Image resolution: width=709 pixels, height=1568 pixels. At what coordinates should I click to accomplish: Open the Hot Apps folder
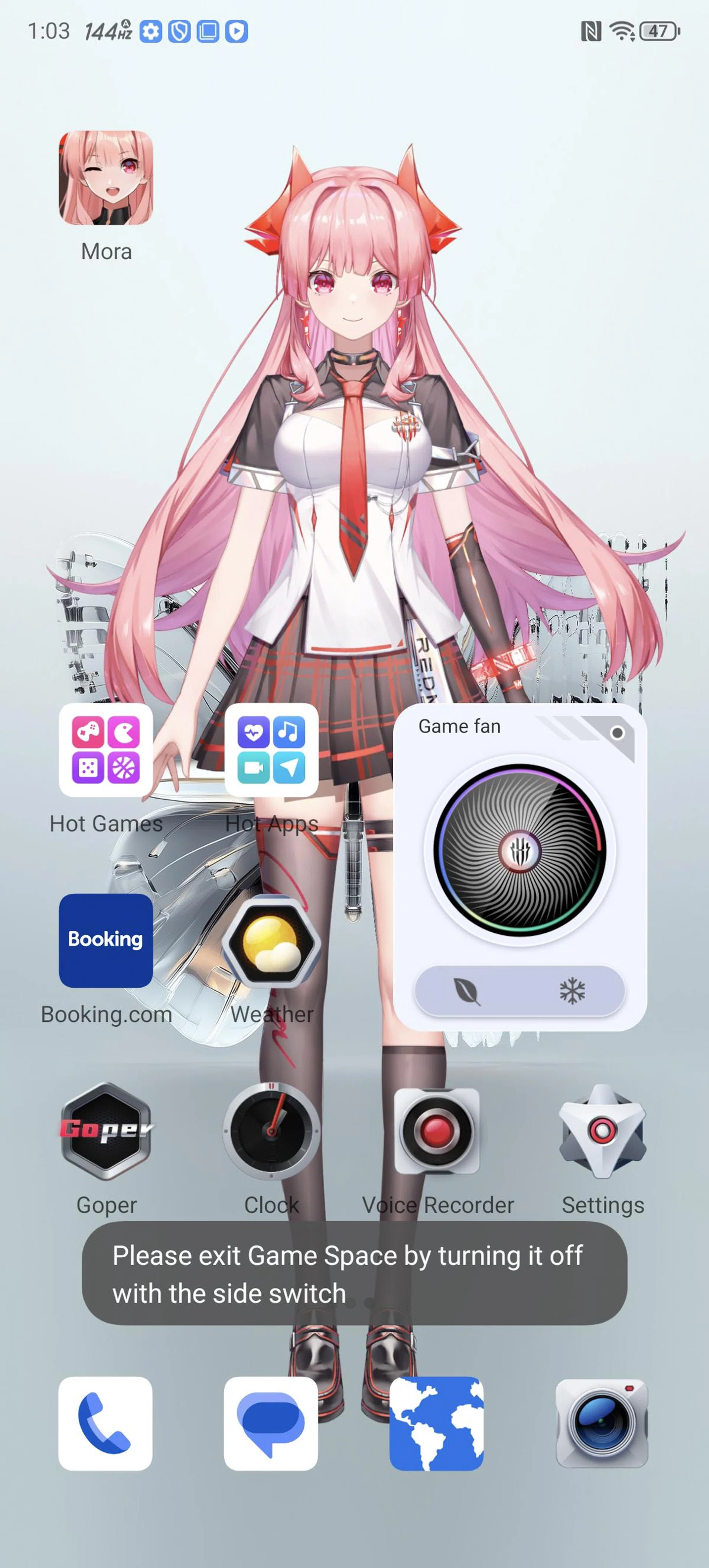[271, 750]
